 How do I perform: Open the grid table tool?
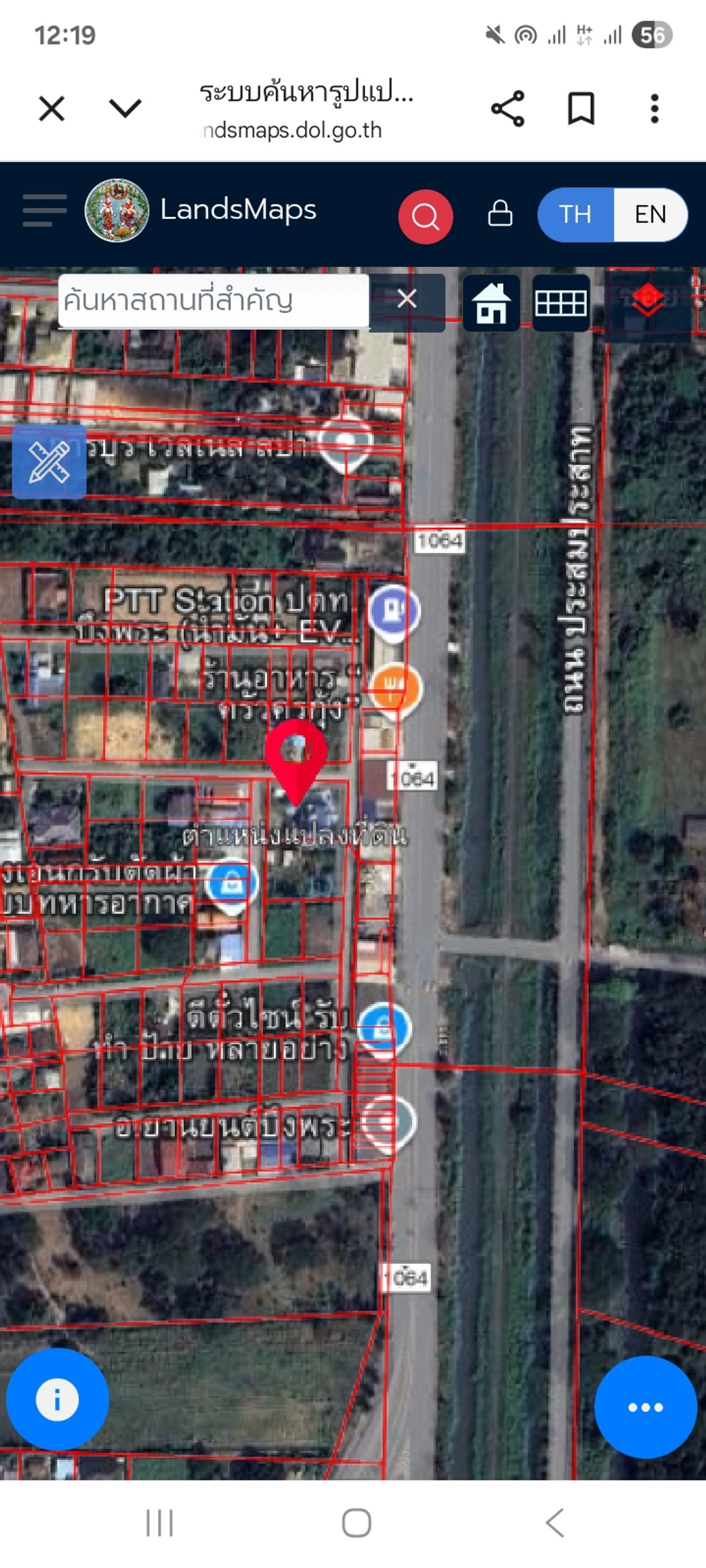coord(560,303)
